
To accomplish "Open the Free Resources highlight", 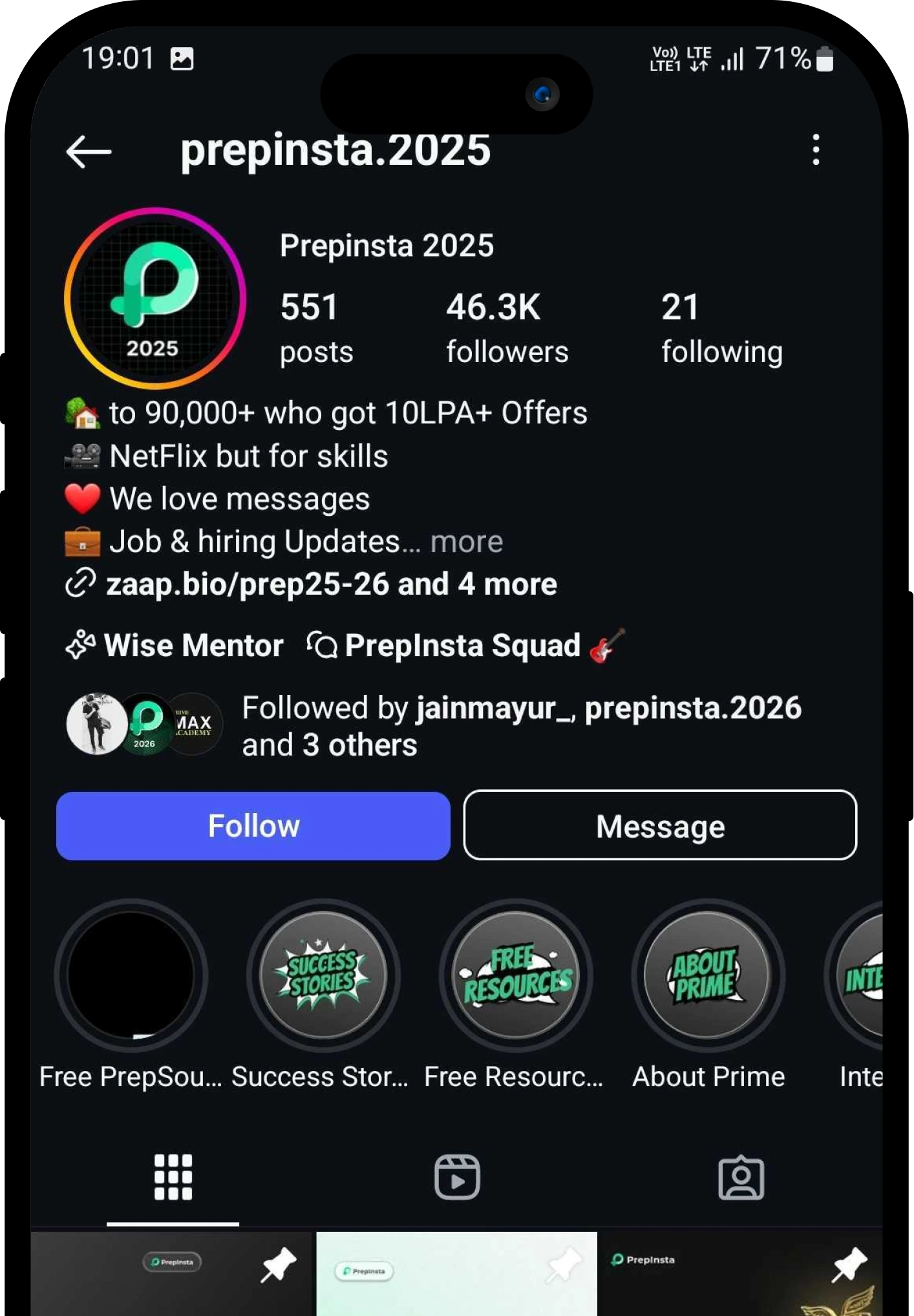I will [x=515, y=975].
